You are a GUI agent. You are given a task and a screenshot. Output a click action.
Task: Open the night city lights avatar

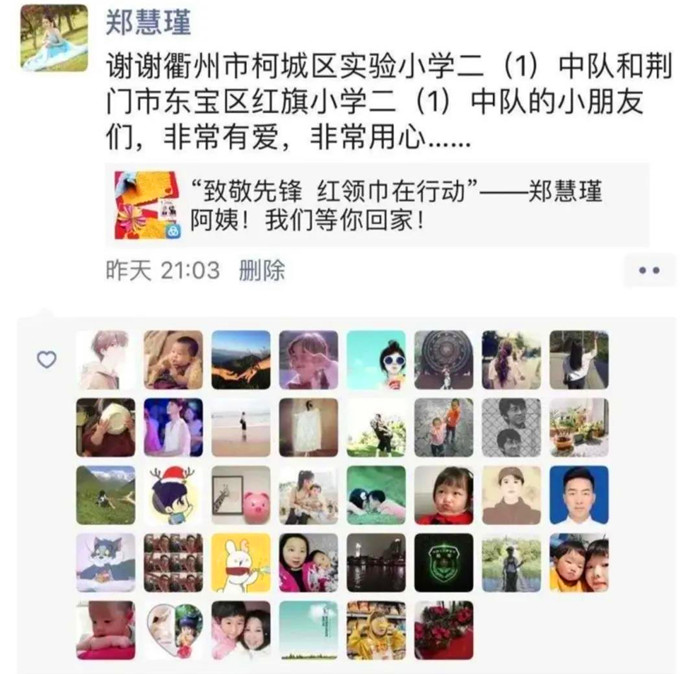[x=376, y=562]
